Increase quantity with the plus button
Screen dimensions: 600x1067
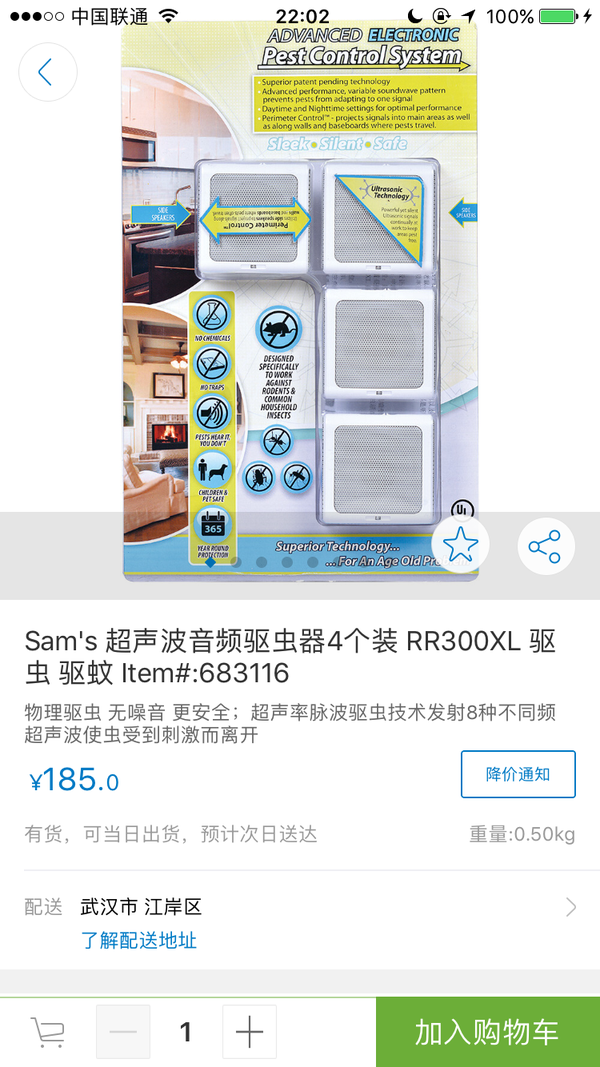tap(249, 1031)
